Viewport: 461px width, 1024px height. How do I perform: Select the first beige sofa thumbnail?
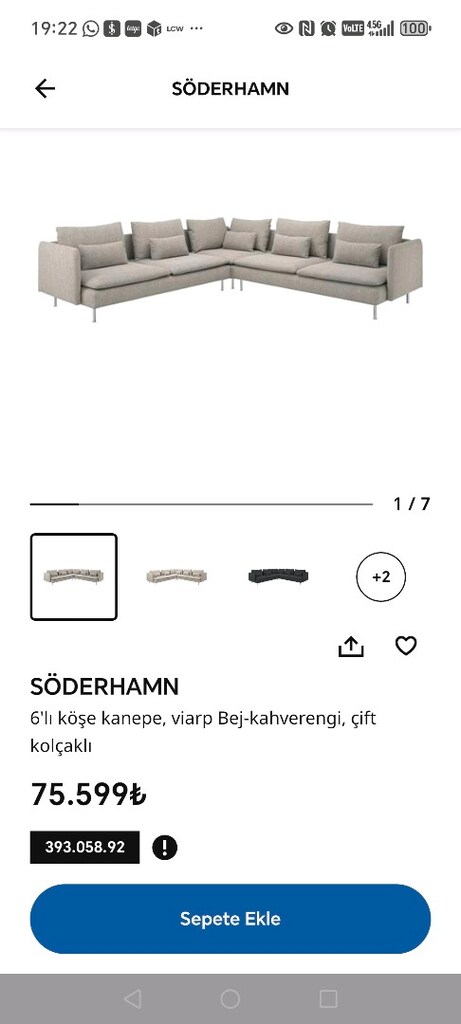74,577
